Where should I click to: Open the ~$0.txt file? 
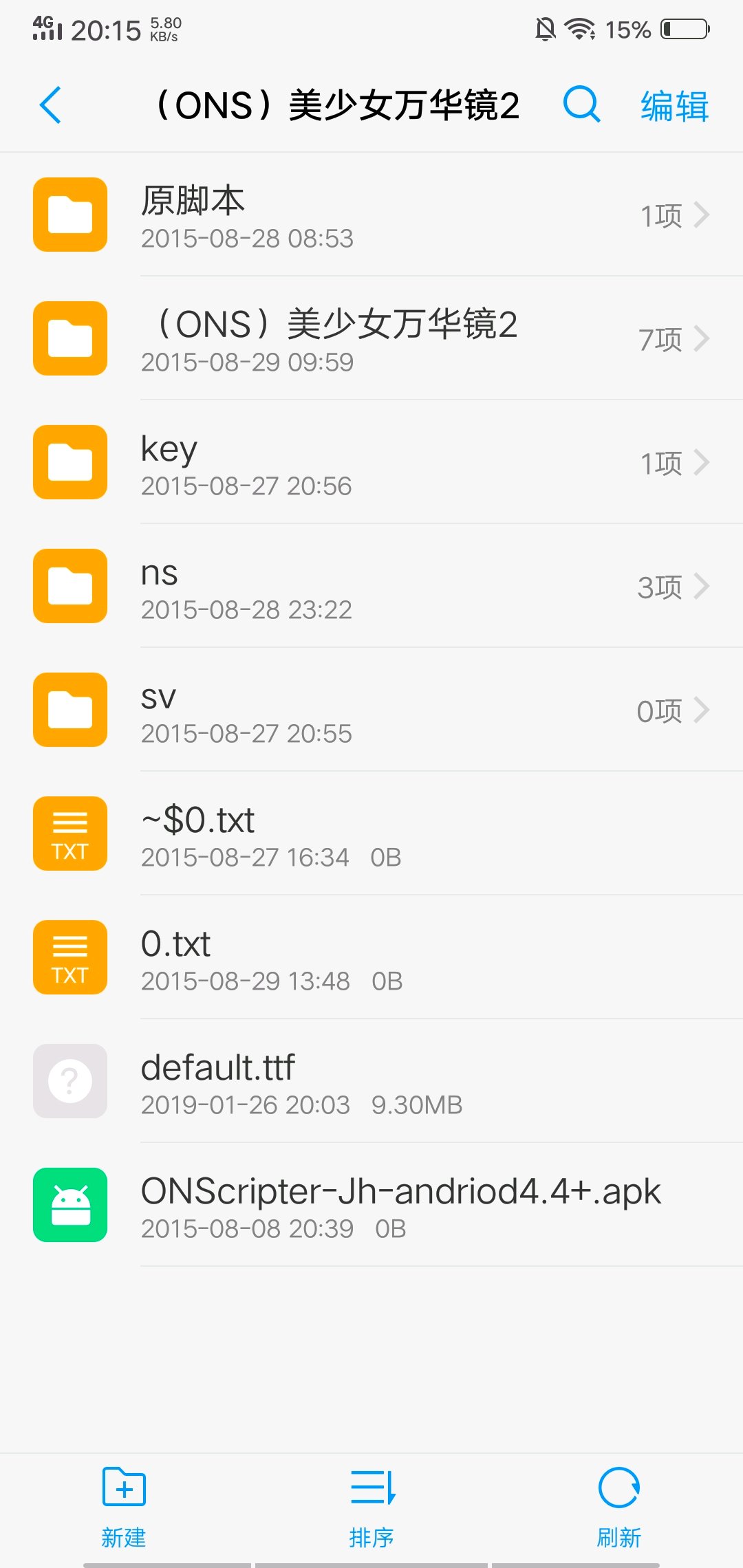(371, 834)
